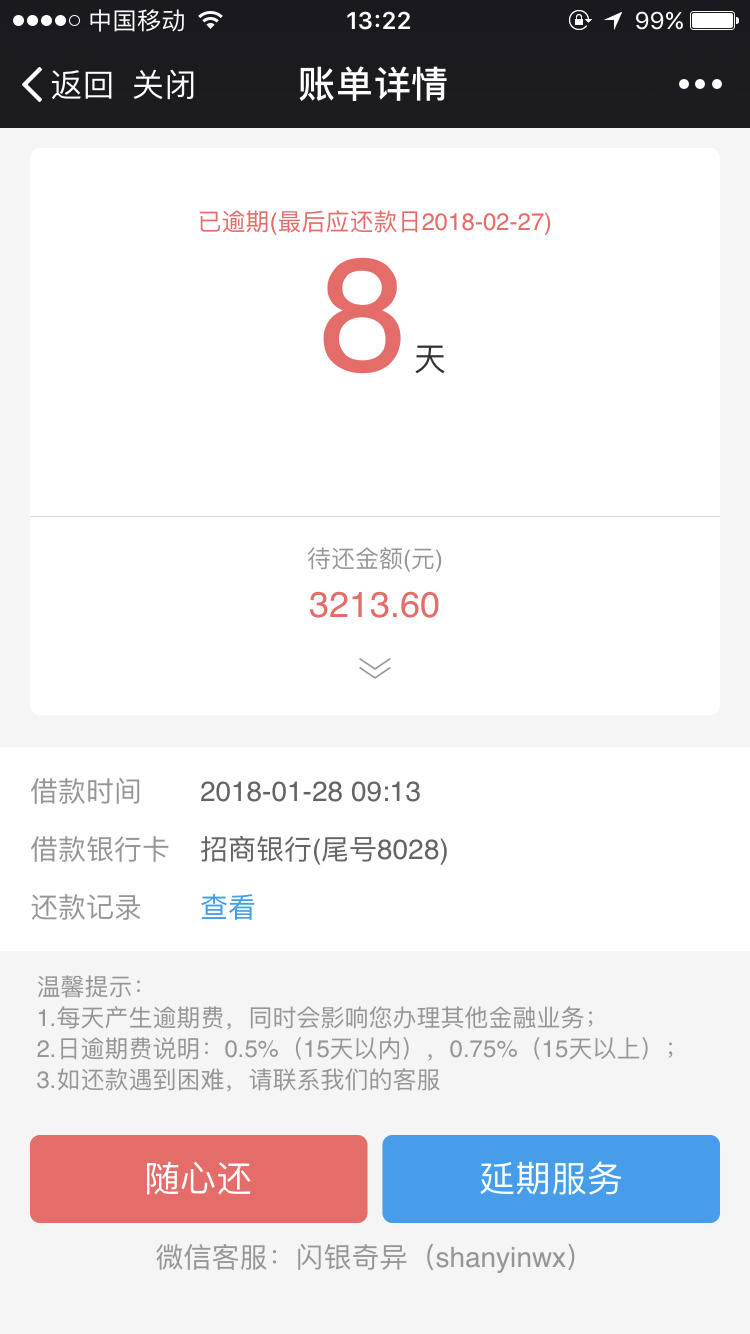View repayment records via 查看
750x1334 pixels.
click(228, 908)
